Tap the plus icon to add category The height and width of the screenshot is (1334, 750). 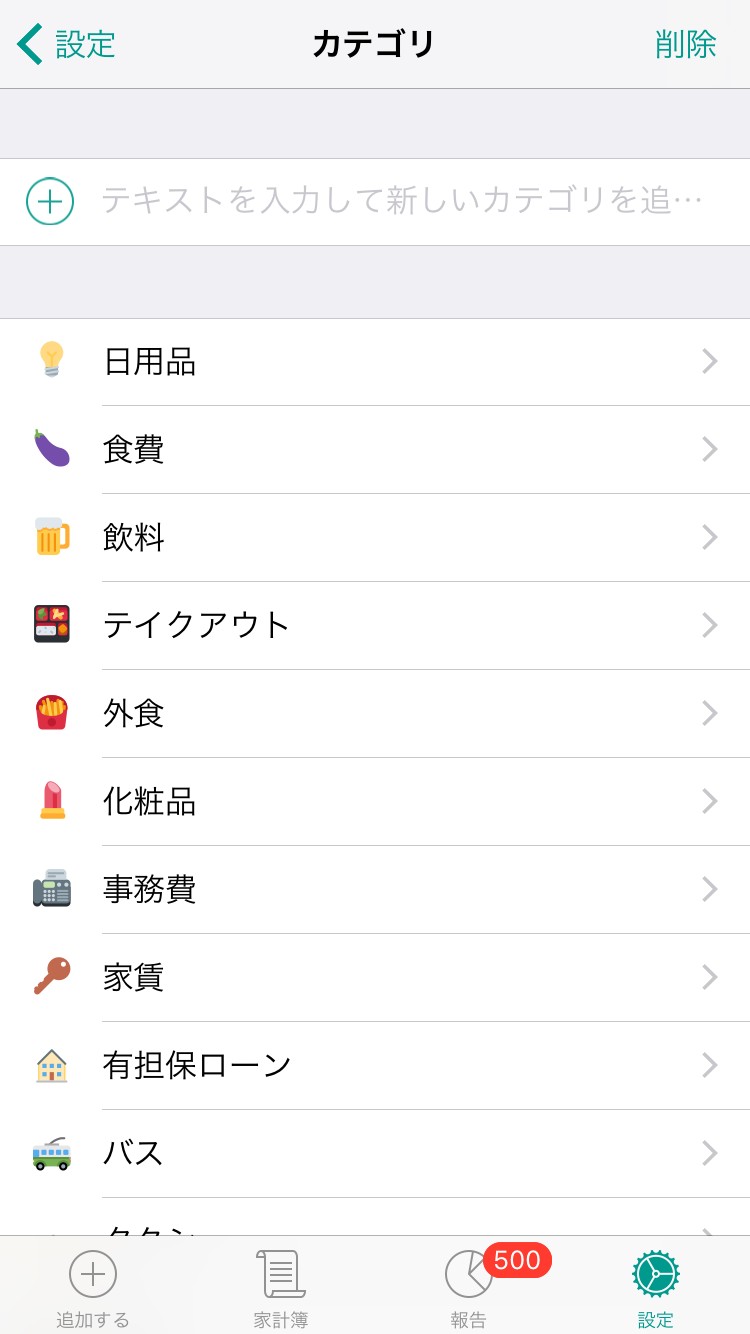coord(50,201)
